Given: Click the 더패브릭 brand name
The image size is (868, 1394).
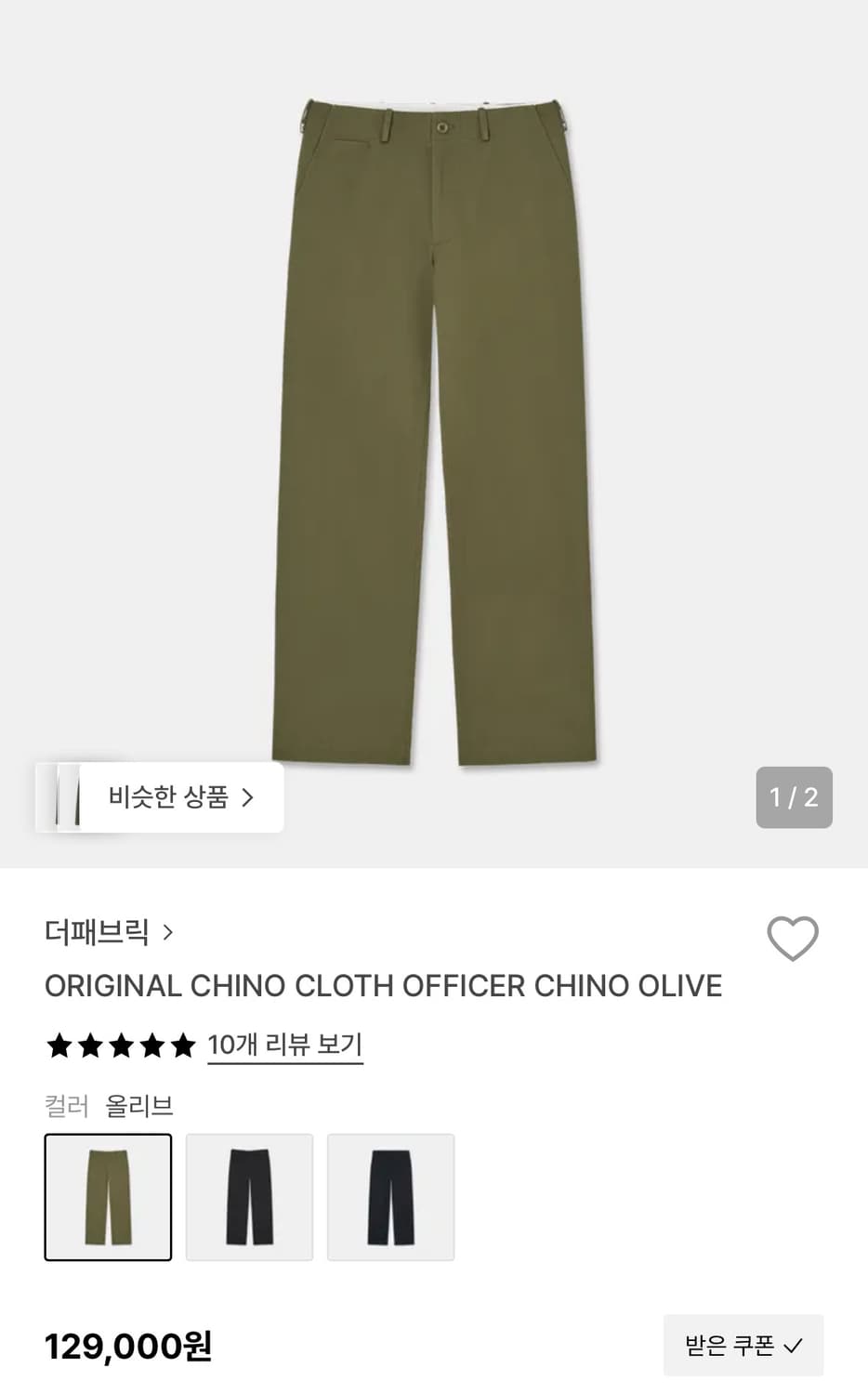Looking at the screenshot, I should (98, 932).
